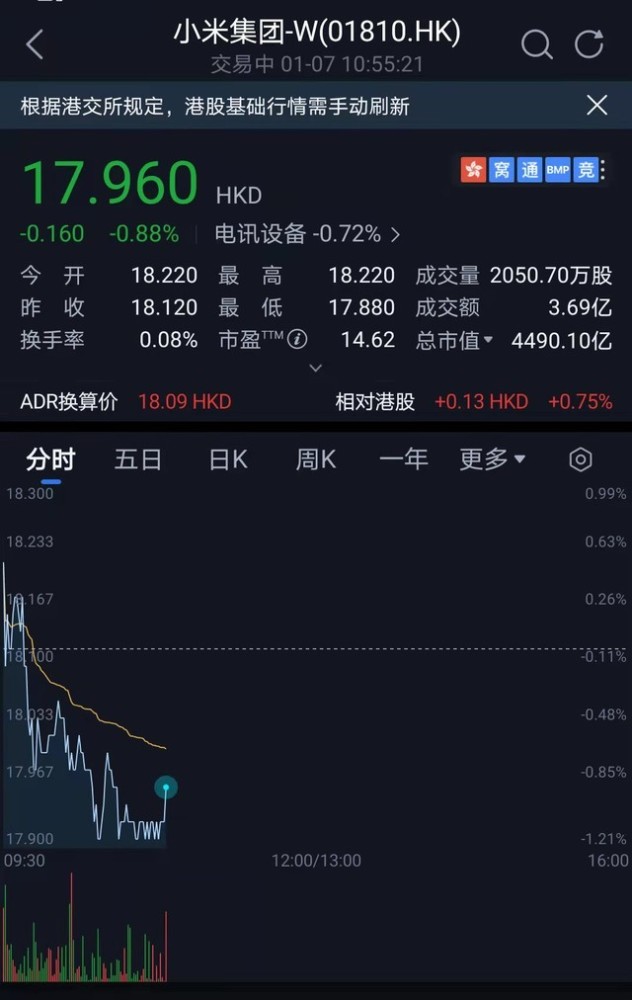Image resolution: width=632 pixels, height=1000 pixels.
Task: Open chart settings hexagon icon
Action: click(x=580, y=459)
